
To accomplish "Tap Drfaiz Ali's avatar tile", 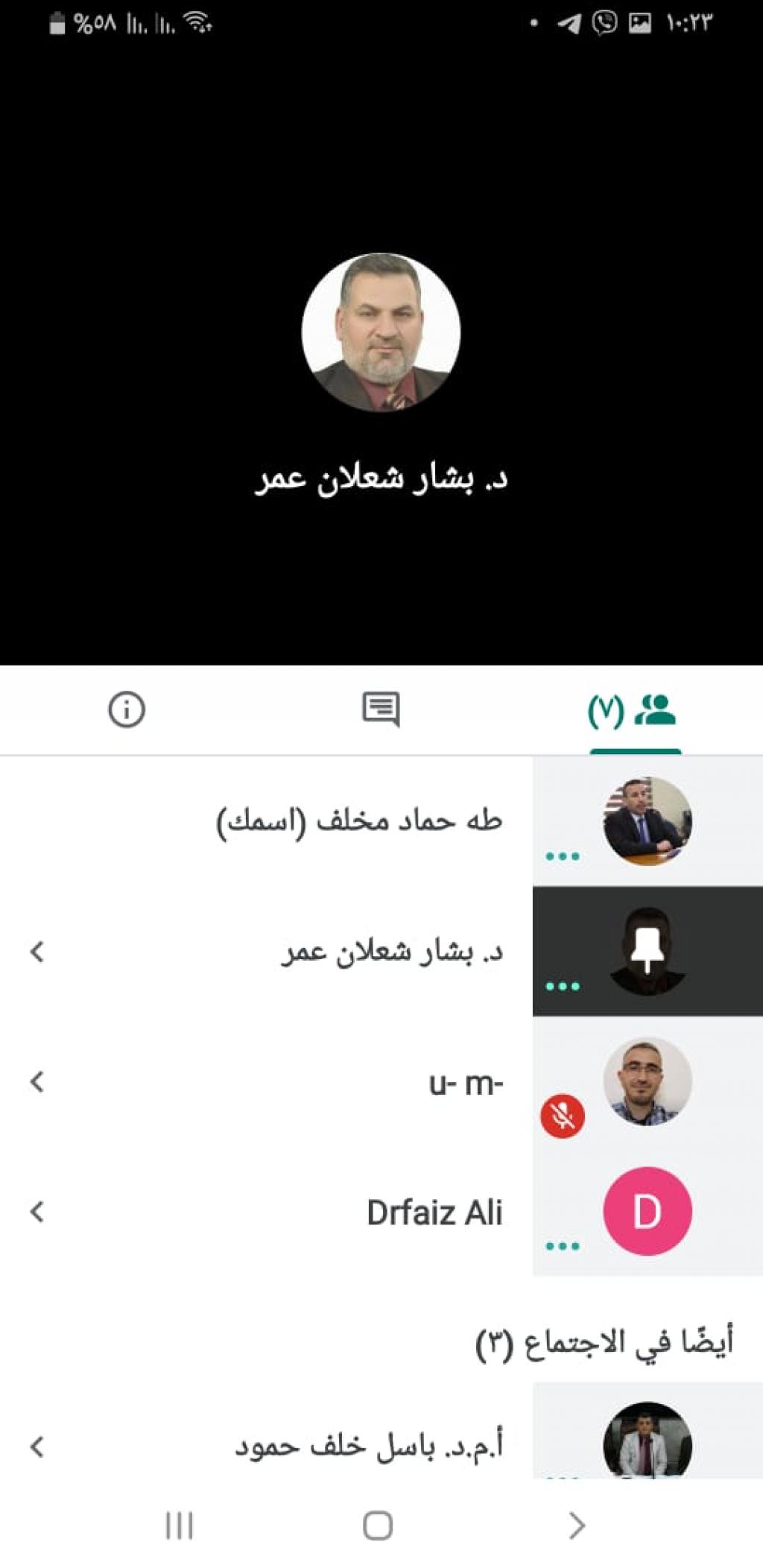I will pyautogui.click(x=647, y=1212).
